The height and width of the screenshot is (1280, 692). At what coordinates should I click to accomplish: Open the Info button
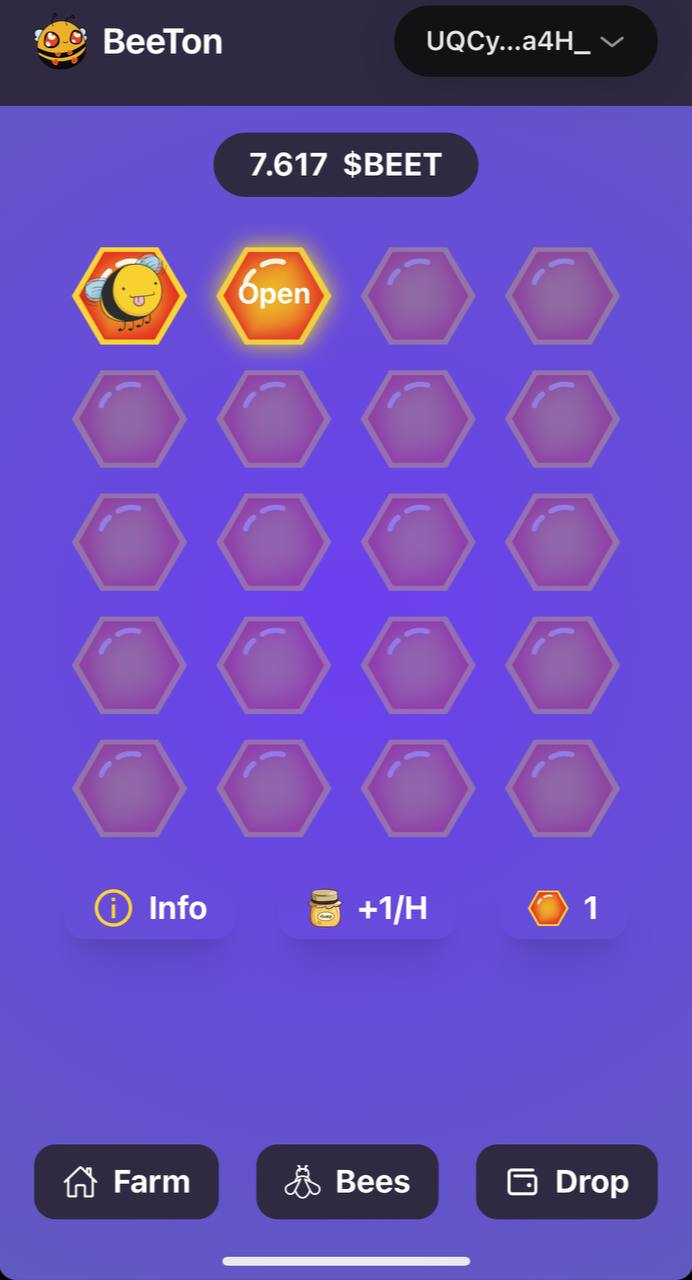click(x=151, y=908)
